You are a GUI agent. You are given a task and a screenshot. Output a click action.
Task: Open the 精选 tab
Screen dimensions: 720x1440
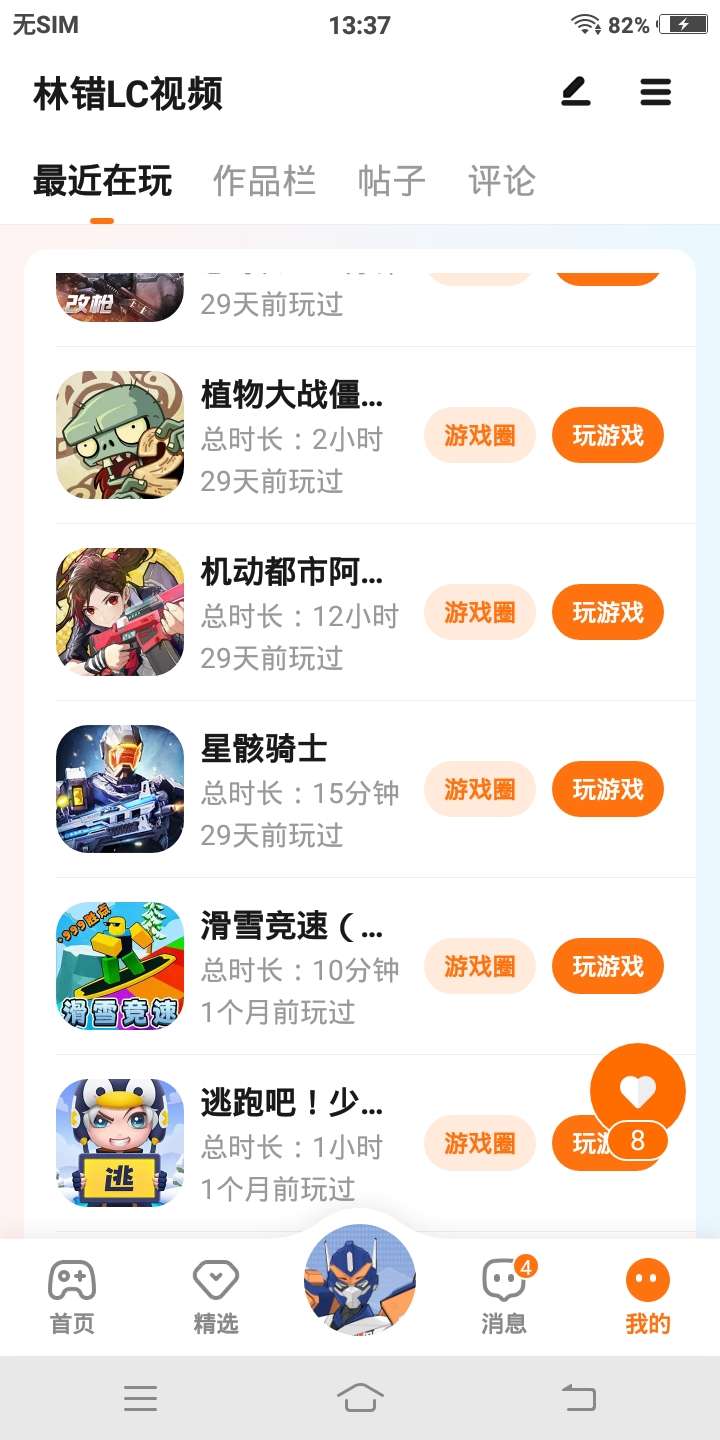(x=216, y=1297)
